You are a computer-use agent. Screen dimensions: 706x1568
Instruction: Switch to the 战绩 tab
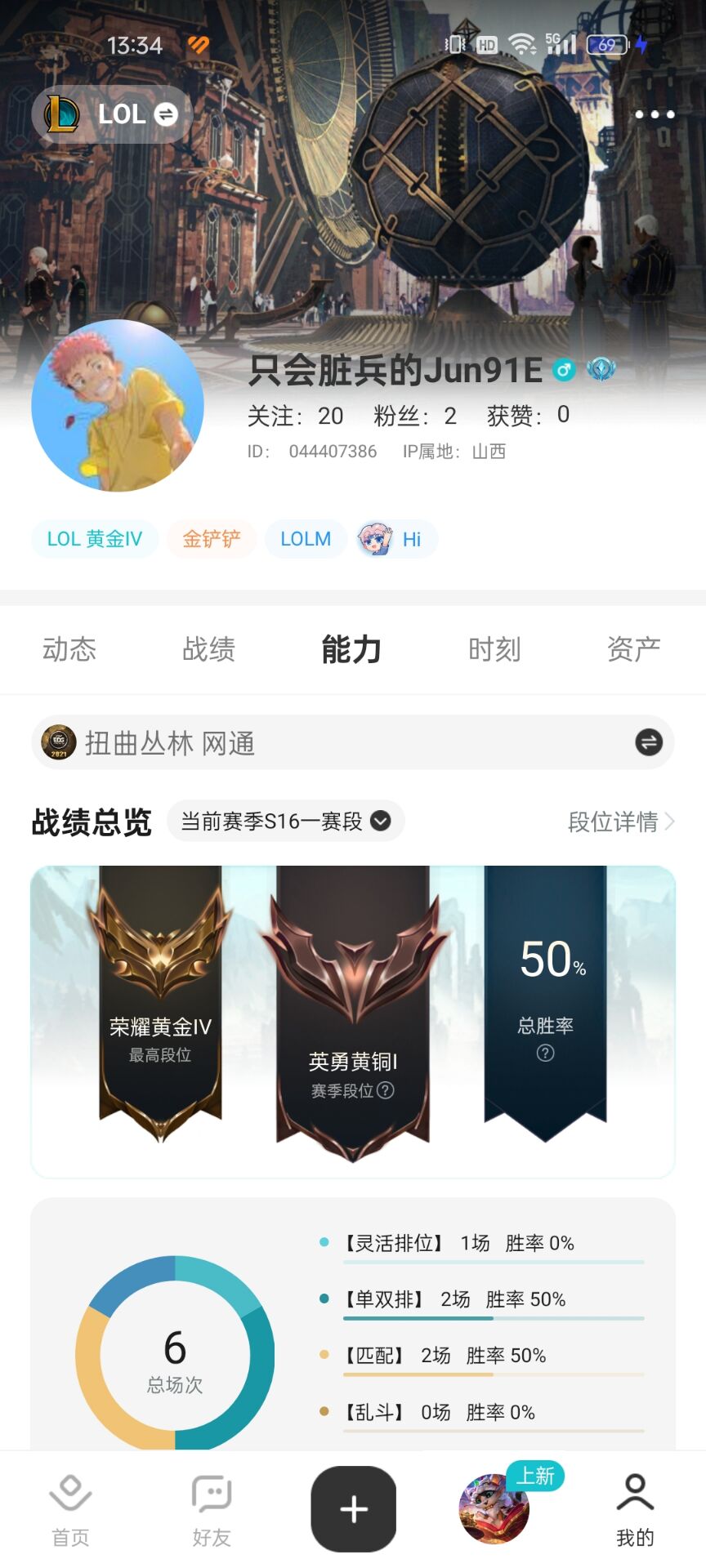(208, 649)
